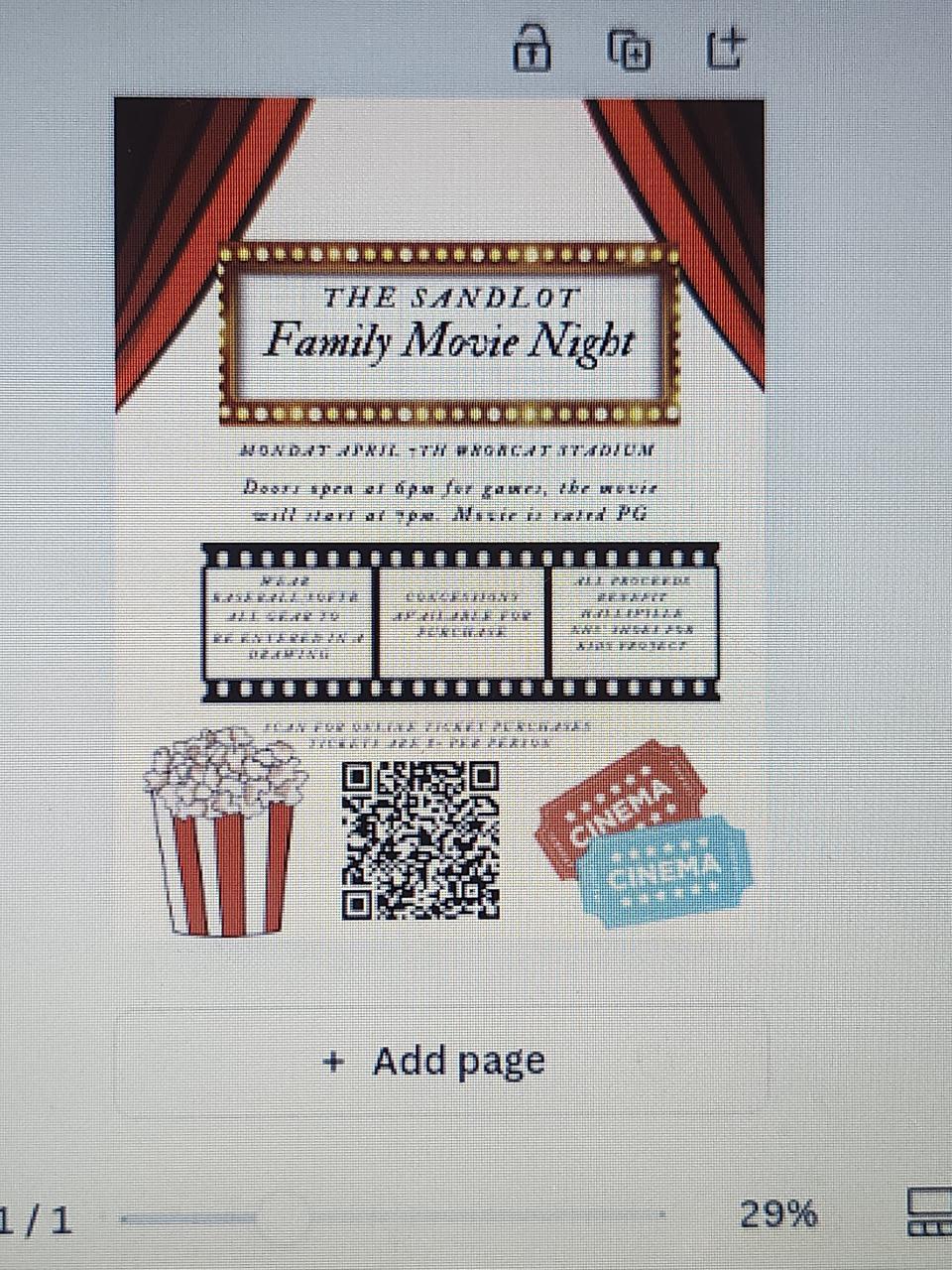Image resolution: width=952 pixels, height=1270 pixels.
Task: Tap the add new page icon above the flyer
Action: point(726,48)
